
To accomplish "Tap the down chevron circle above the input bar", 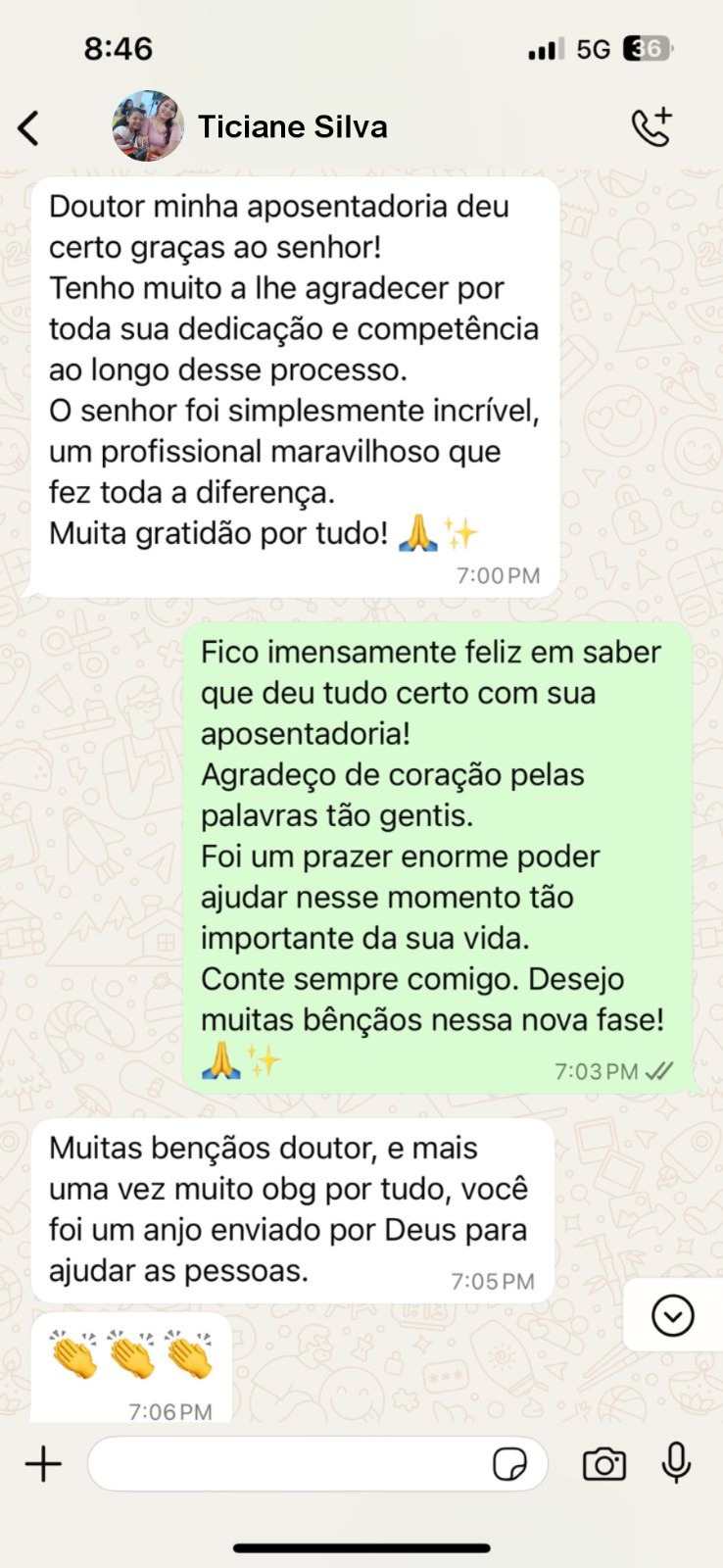I will (x=671, y=1316).
